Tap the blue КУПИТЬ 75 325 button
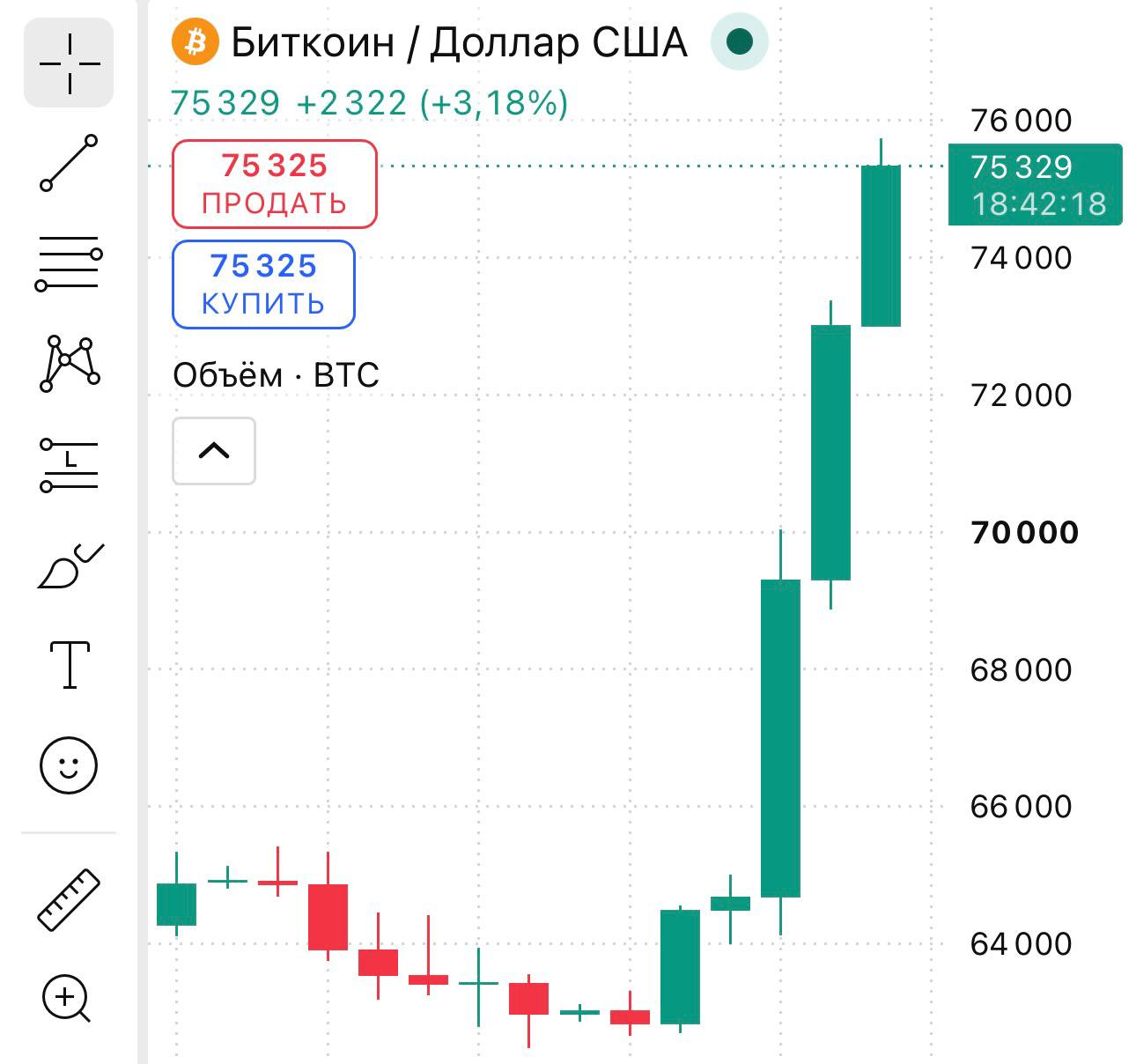Screen dimensions: 1136x1064 point(263,284)
